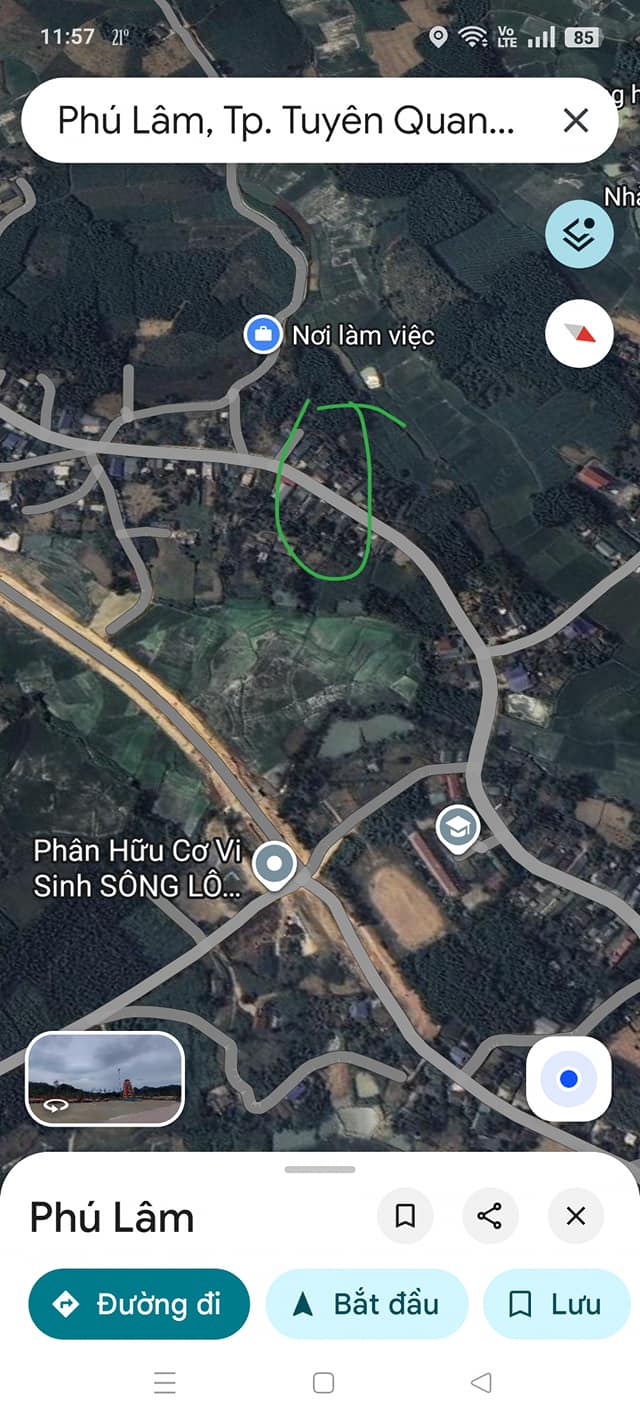Screen dimensions: 640x1422
Task: Go back with the system back button
Action: click(481, 1383)
